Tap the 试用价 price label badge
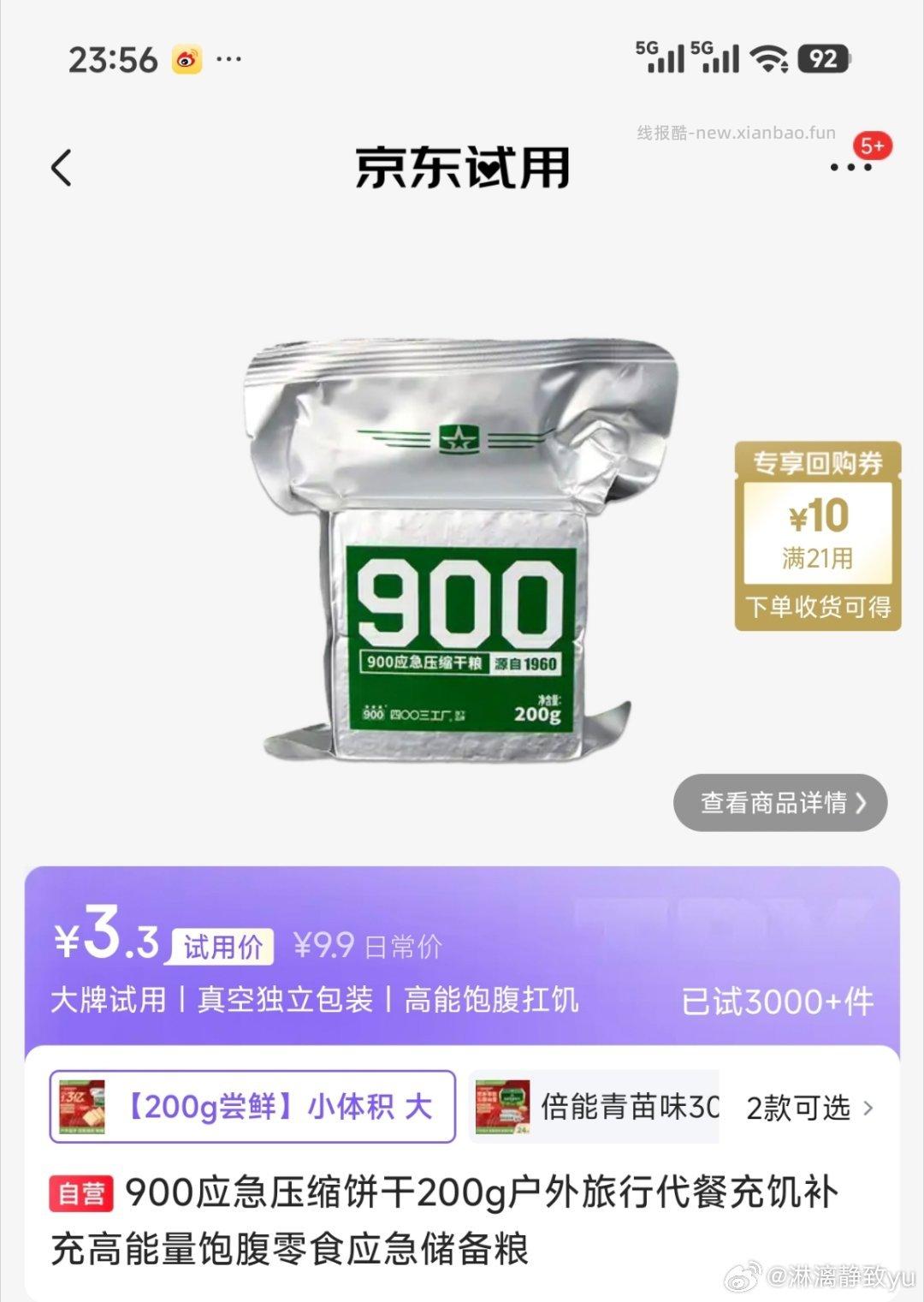 coord(217,946)
